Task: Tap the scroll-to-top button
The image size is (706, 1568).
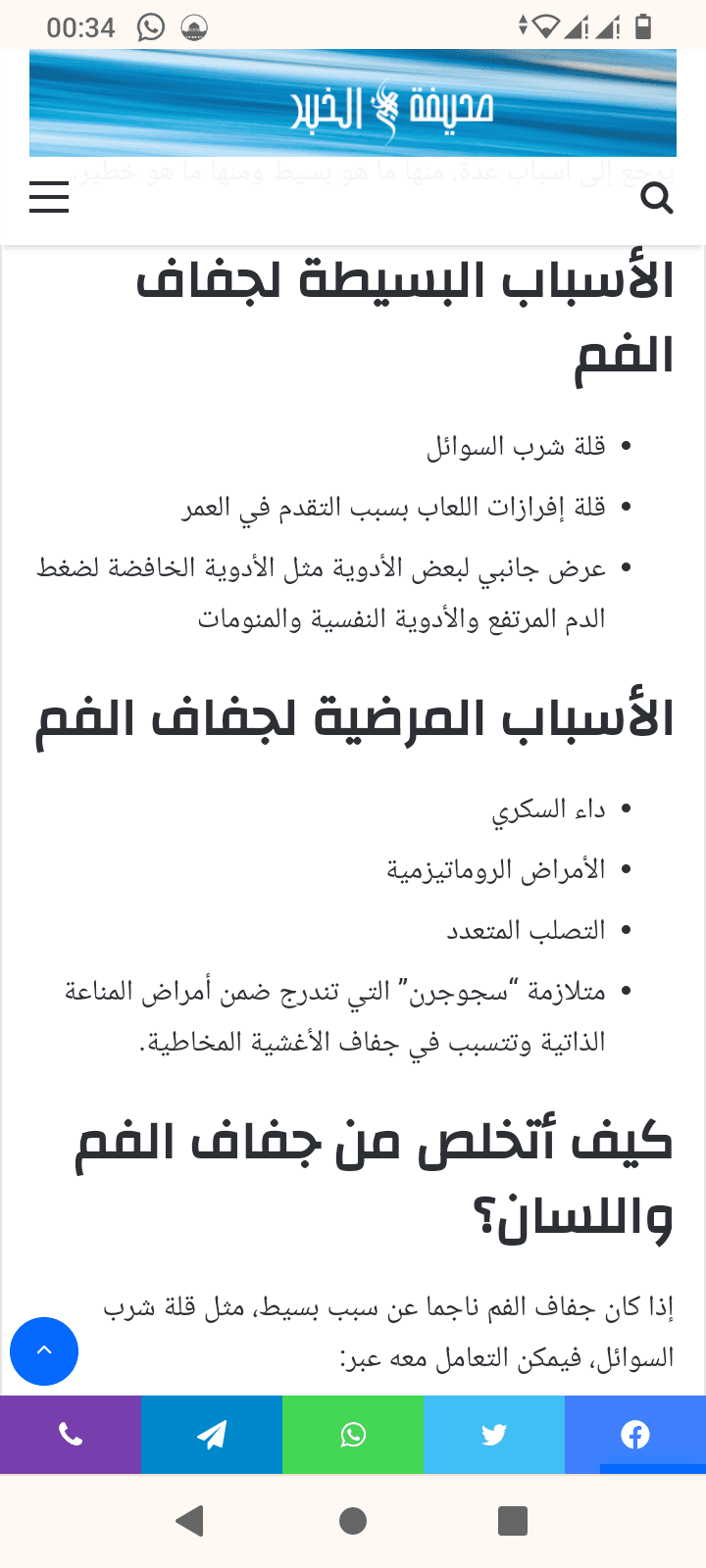Action: [44, 1350]
